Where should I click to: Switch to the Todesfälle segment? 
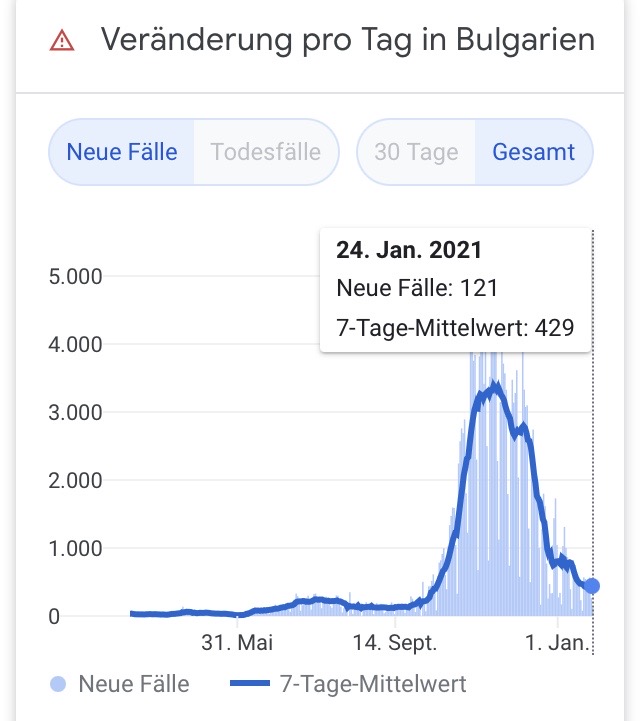(x=265, y=153)
